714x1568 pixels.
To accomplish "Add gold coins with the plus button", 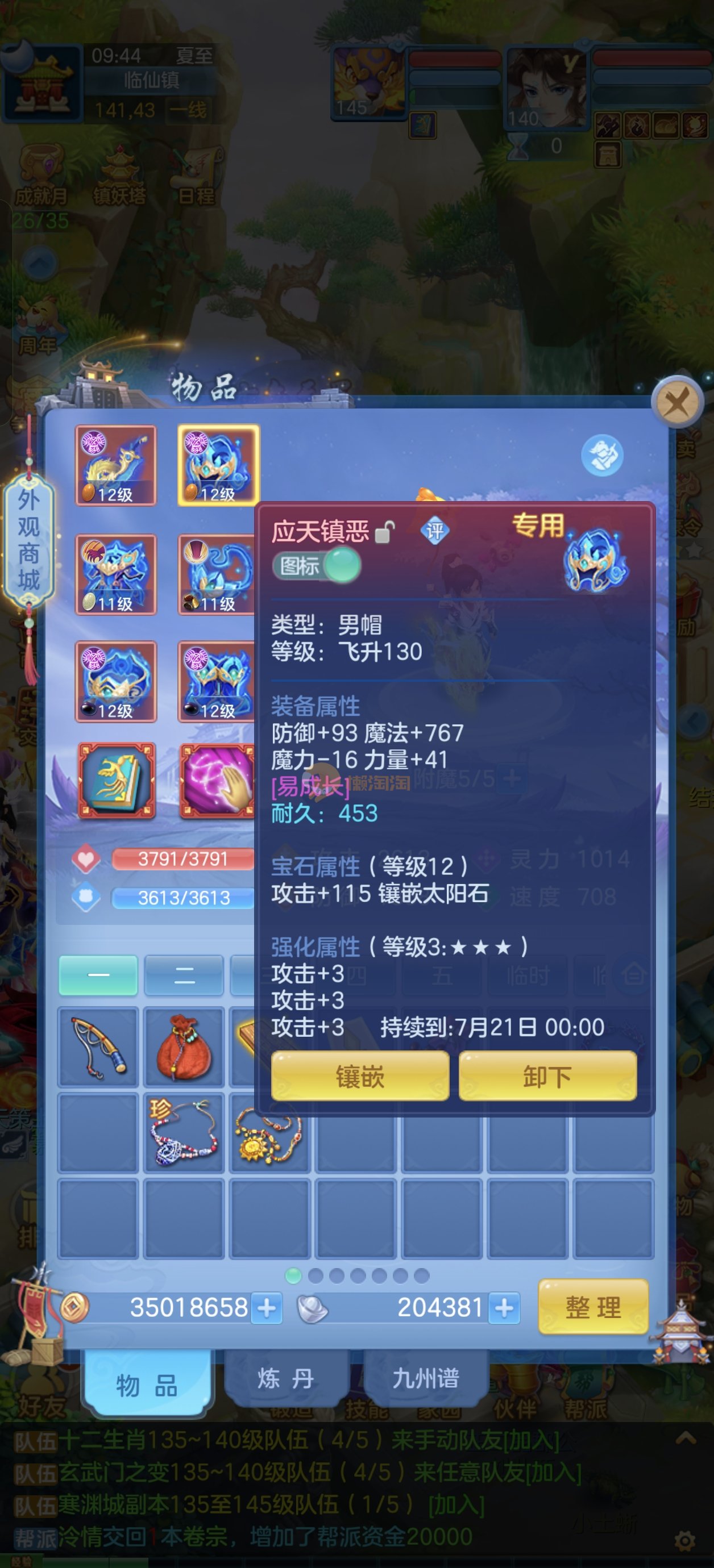I will pyautogui.click(x=267, y=1307).
